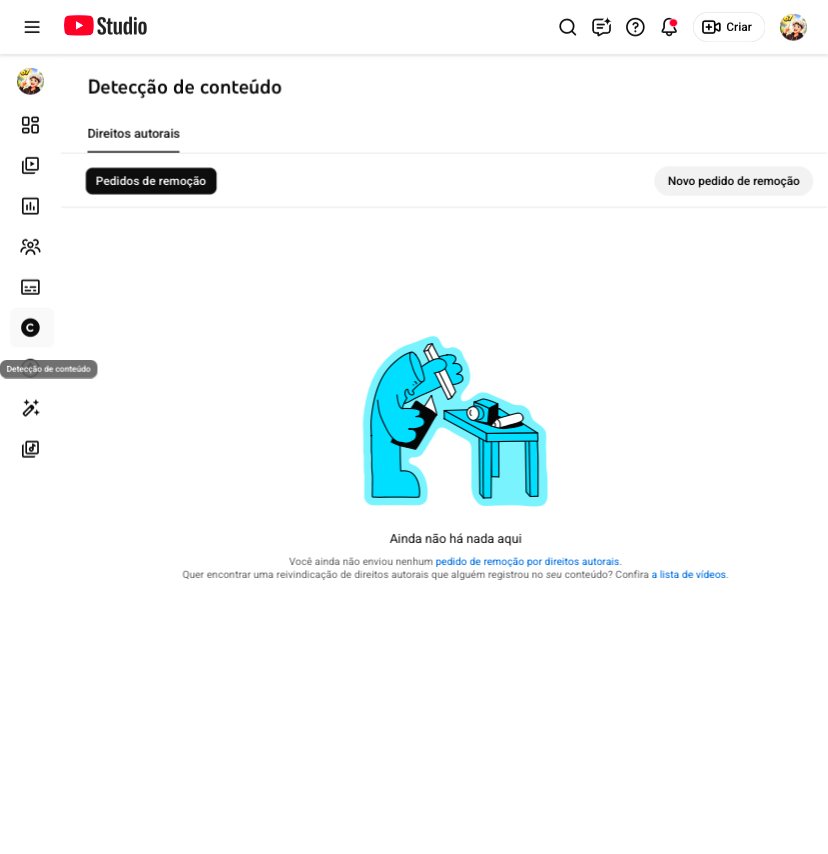This screenshot has height=854, width=828.
Task: Tap Novo pedido de remoção
Action: pyautogui.click(x=733, y=181)
